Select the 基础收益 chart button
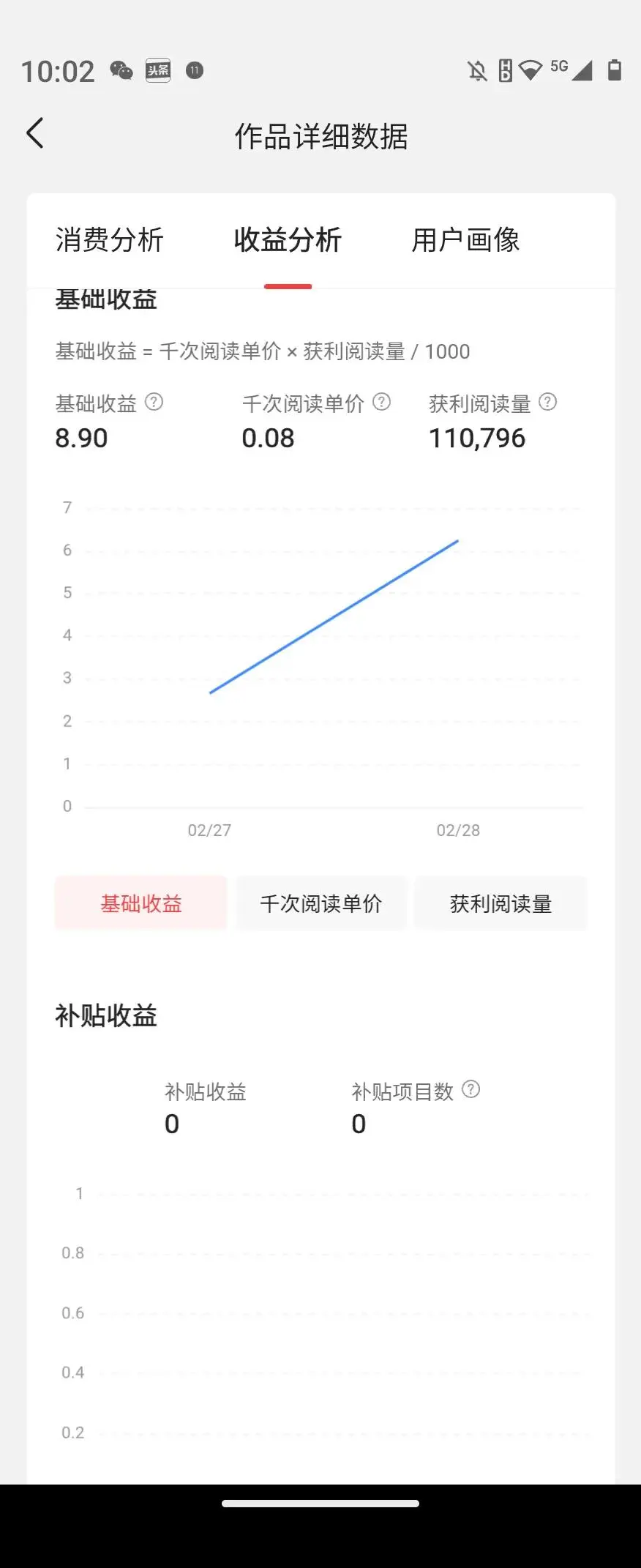 click(x=141, y=903)
